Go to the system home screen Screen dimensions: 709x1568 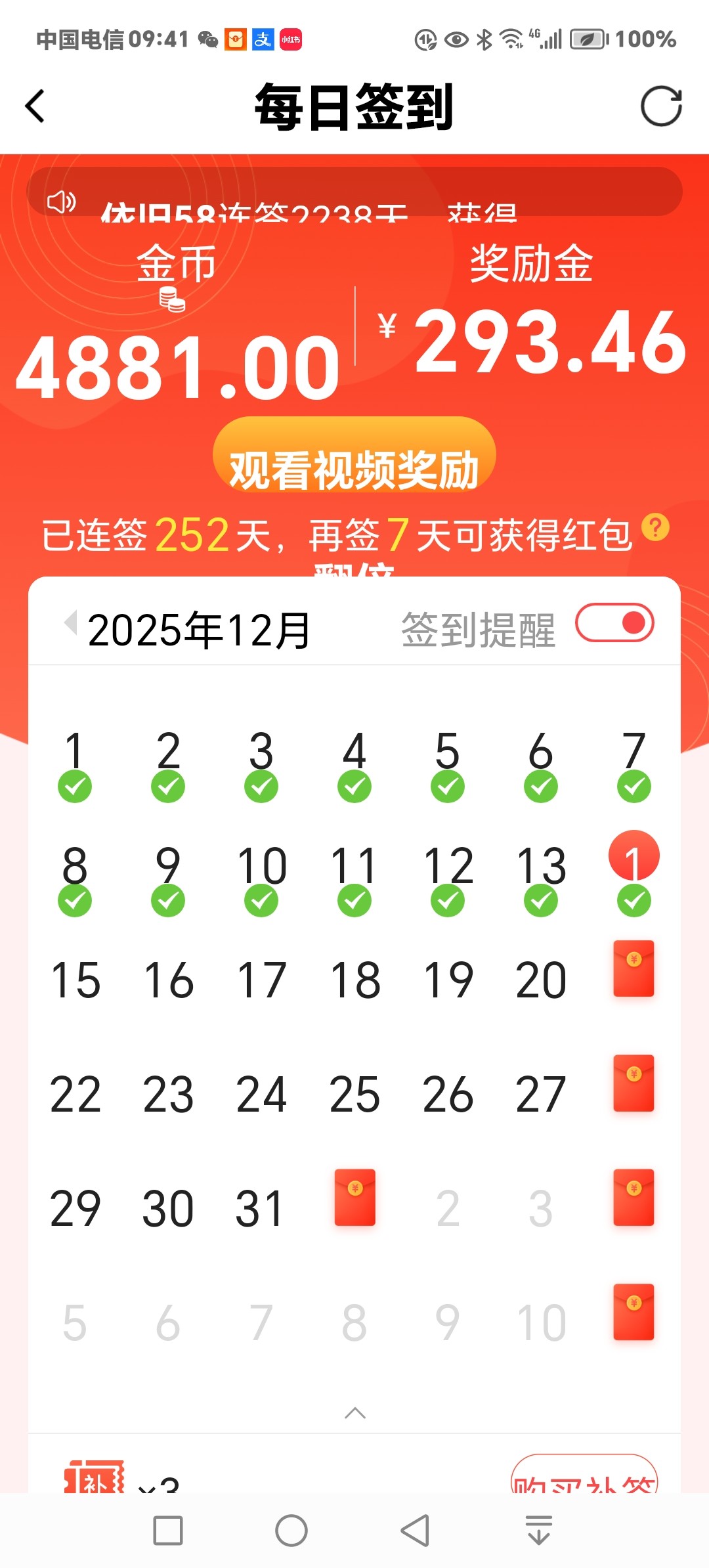click(291, 1531)
